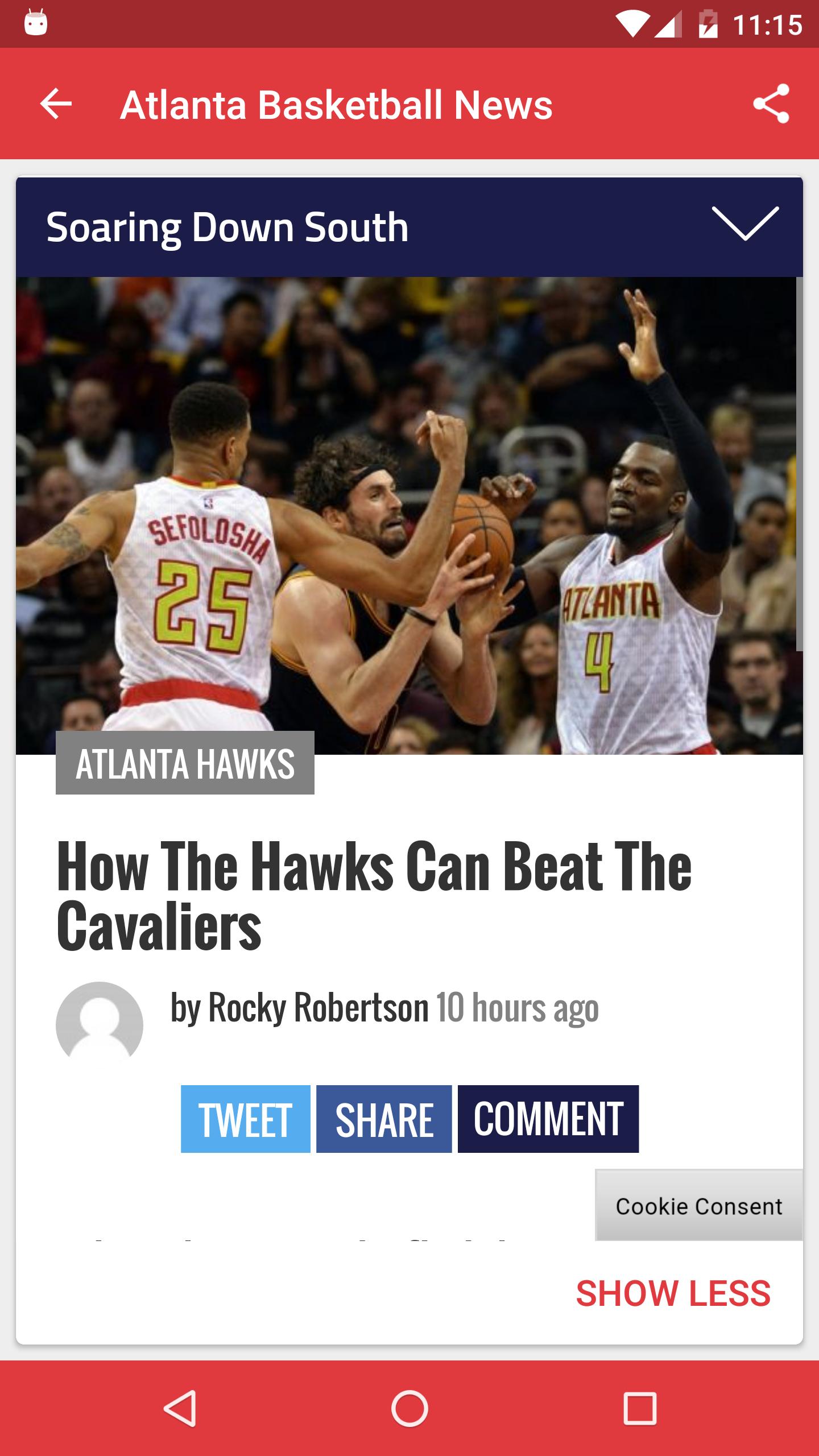Open the Atlanta Hawks category tag
819x1456 pixels.
[x=185, y=763]
